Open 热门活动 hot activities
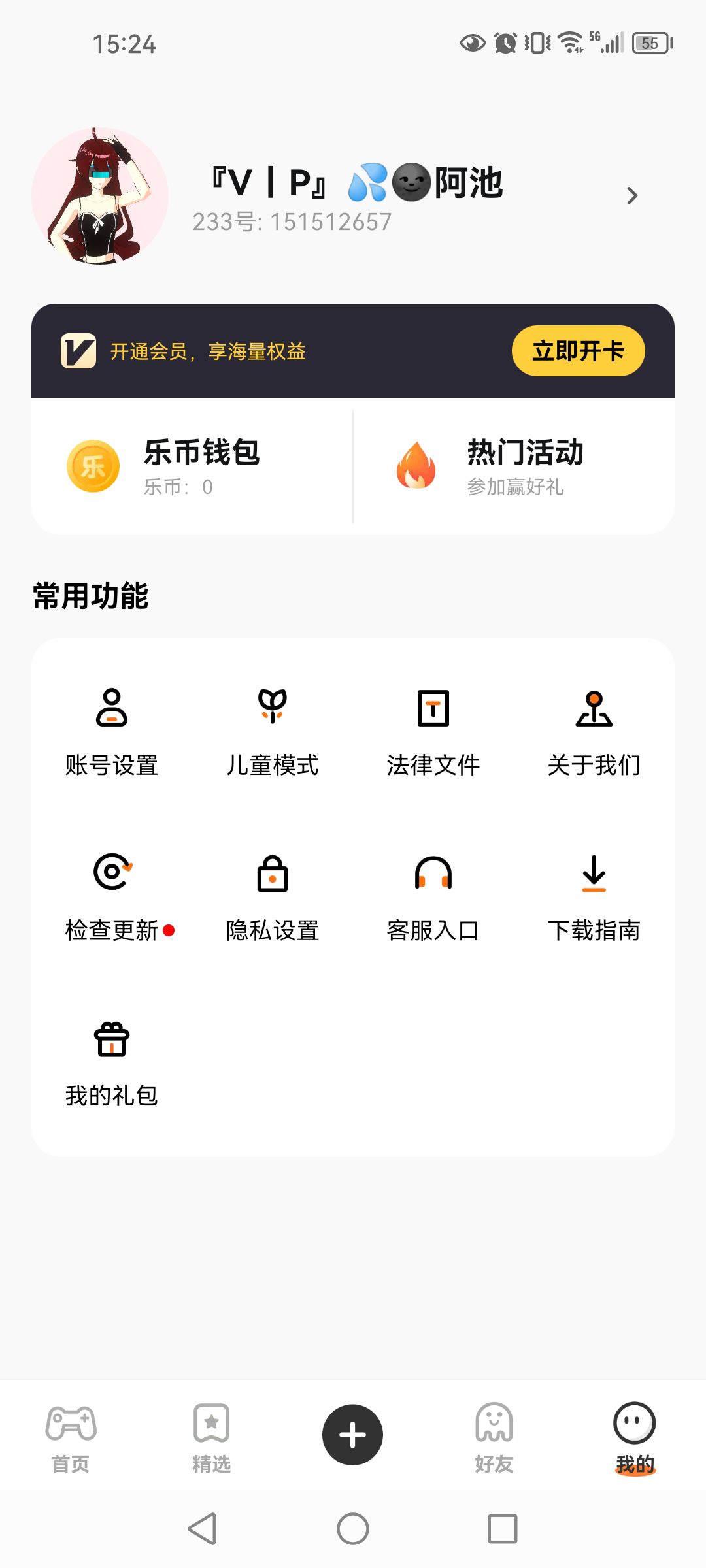This screenshot has width=706, height=1568. (514, 466)
